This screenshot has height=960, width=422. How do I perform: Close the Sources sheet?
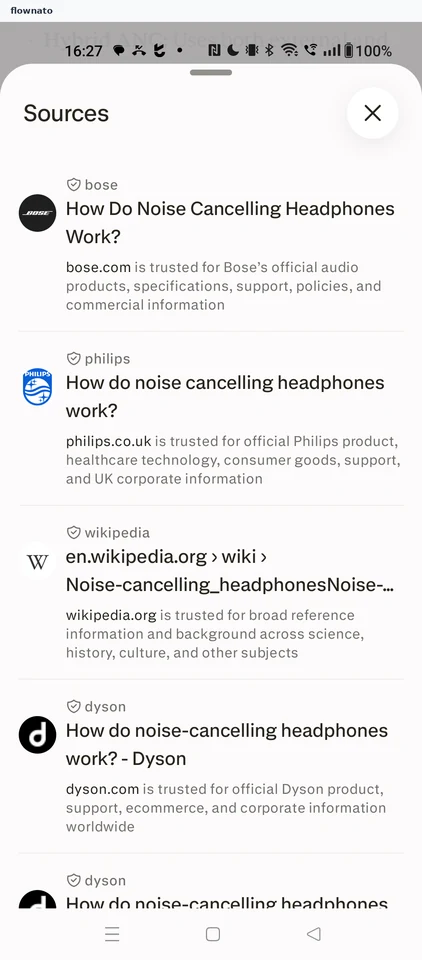click(x=372, y=113)
